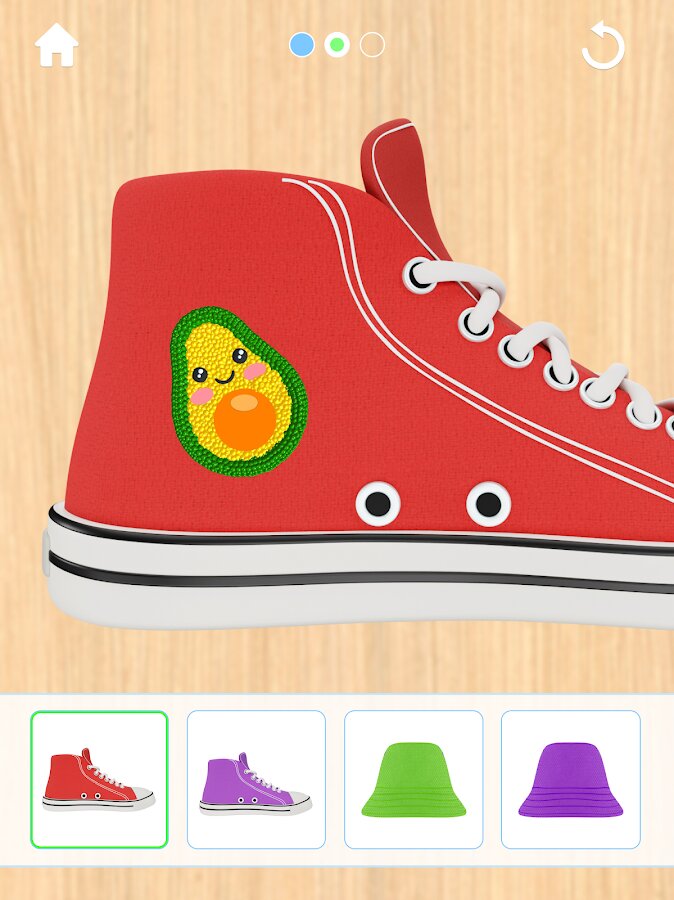Tap the undo/reset arrow icon

coord(603,46)
